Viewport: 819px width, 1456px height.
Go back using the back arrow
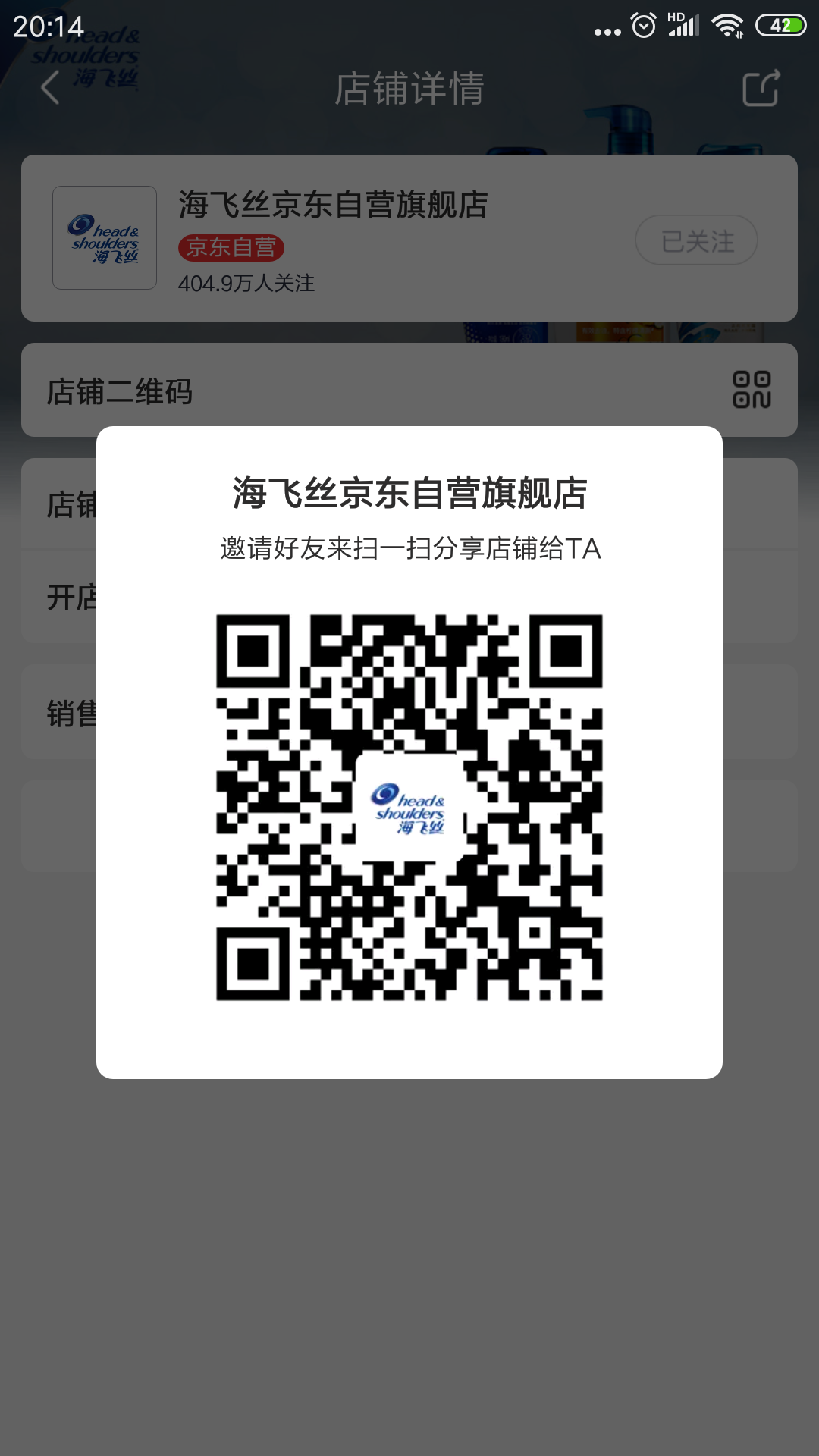(x=50, y=88)
